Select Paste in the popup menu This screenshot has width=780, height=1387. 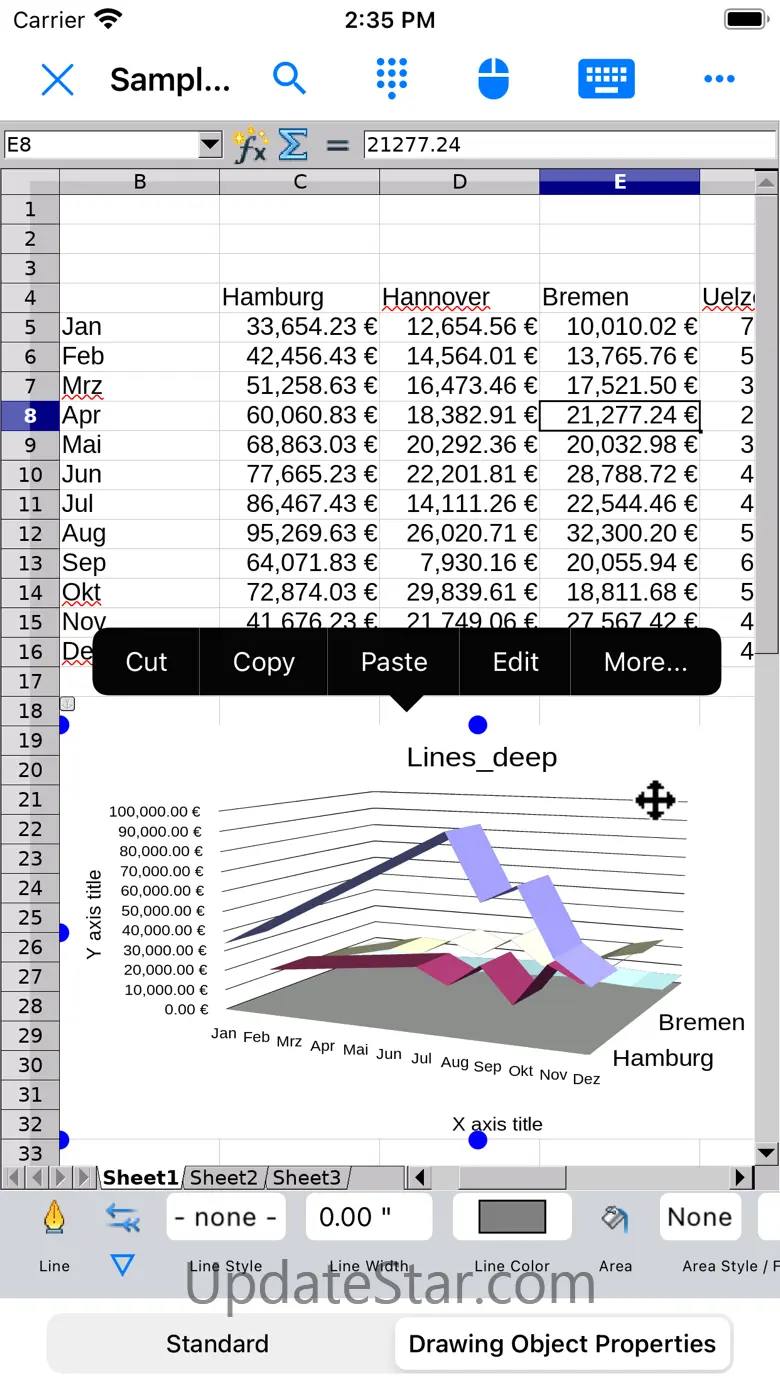pyautogui.click(x=394, y=662)
